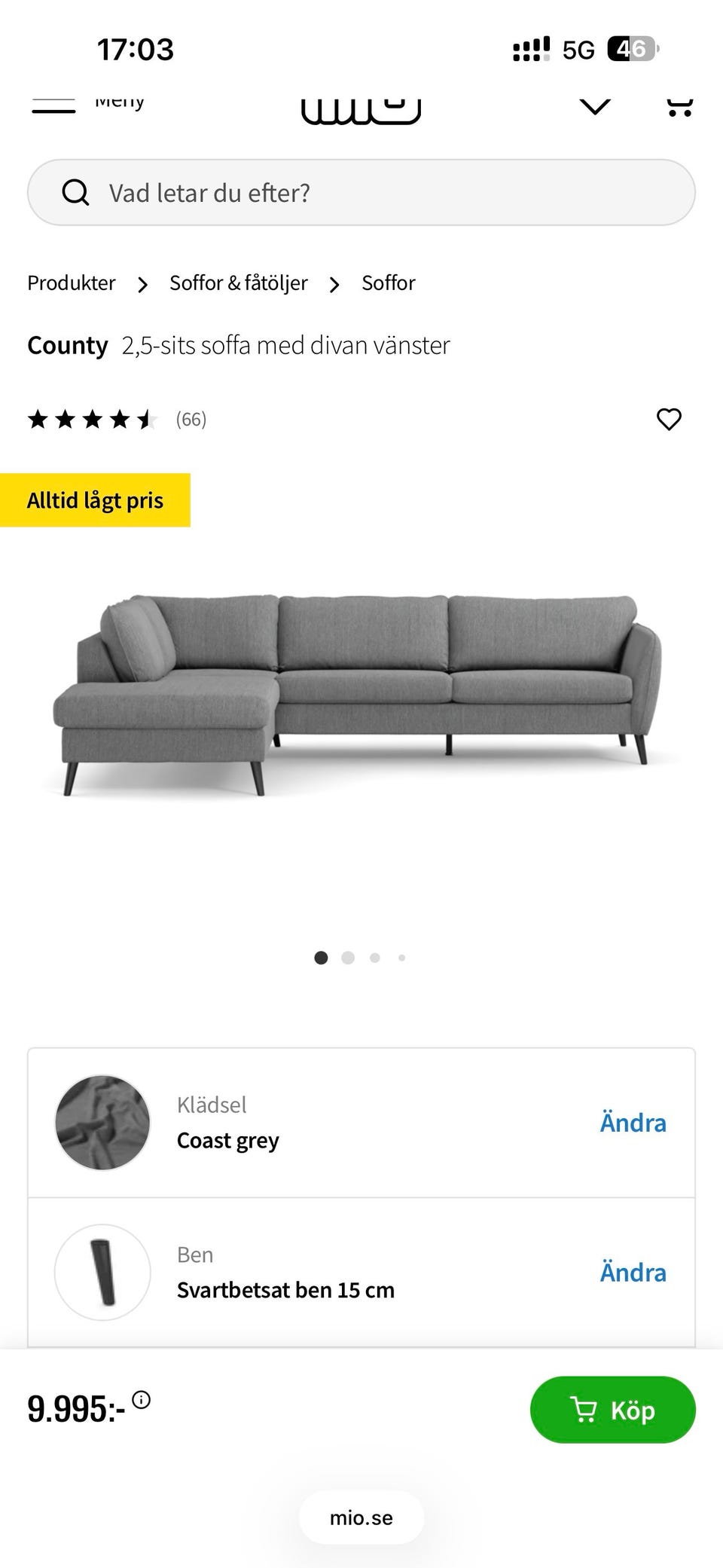723x1568 pixels.
Task: Toggle the favorite heart for this sofa
Action: click(x=670, y=419)
